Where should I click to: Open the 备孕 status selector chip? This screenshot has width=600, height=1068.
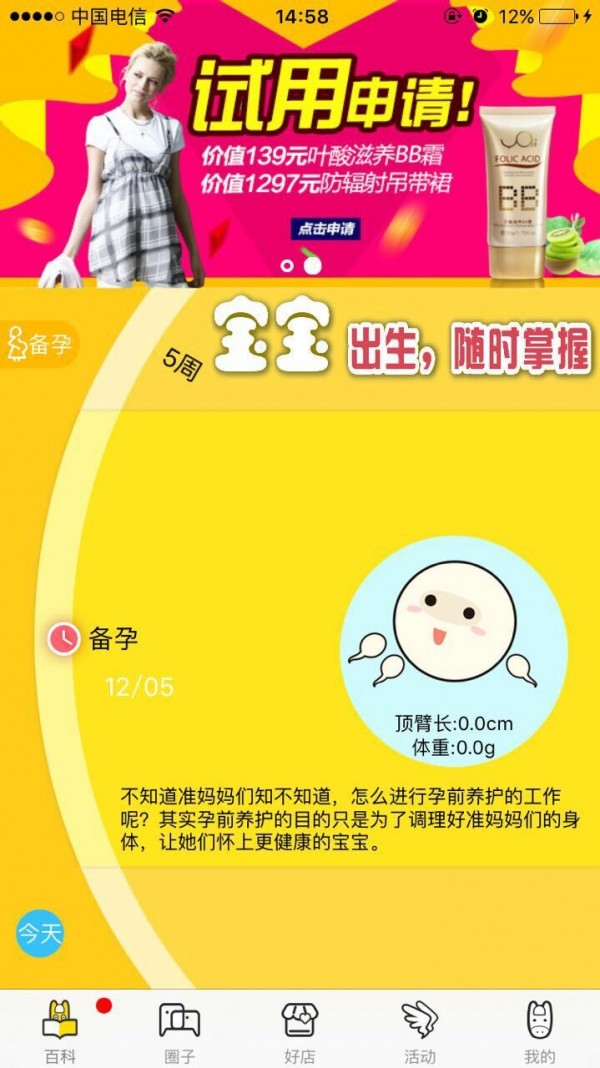tap(40, 345)
